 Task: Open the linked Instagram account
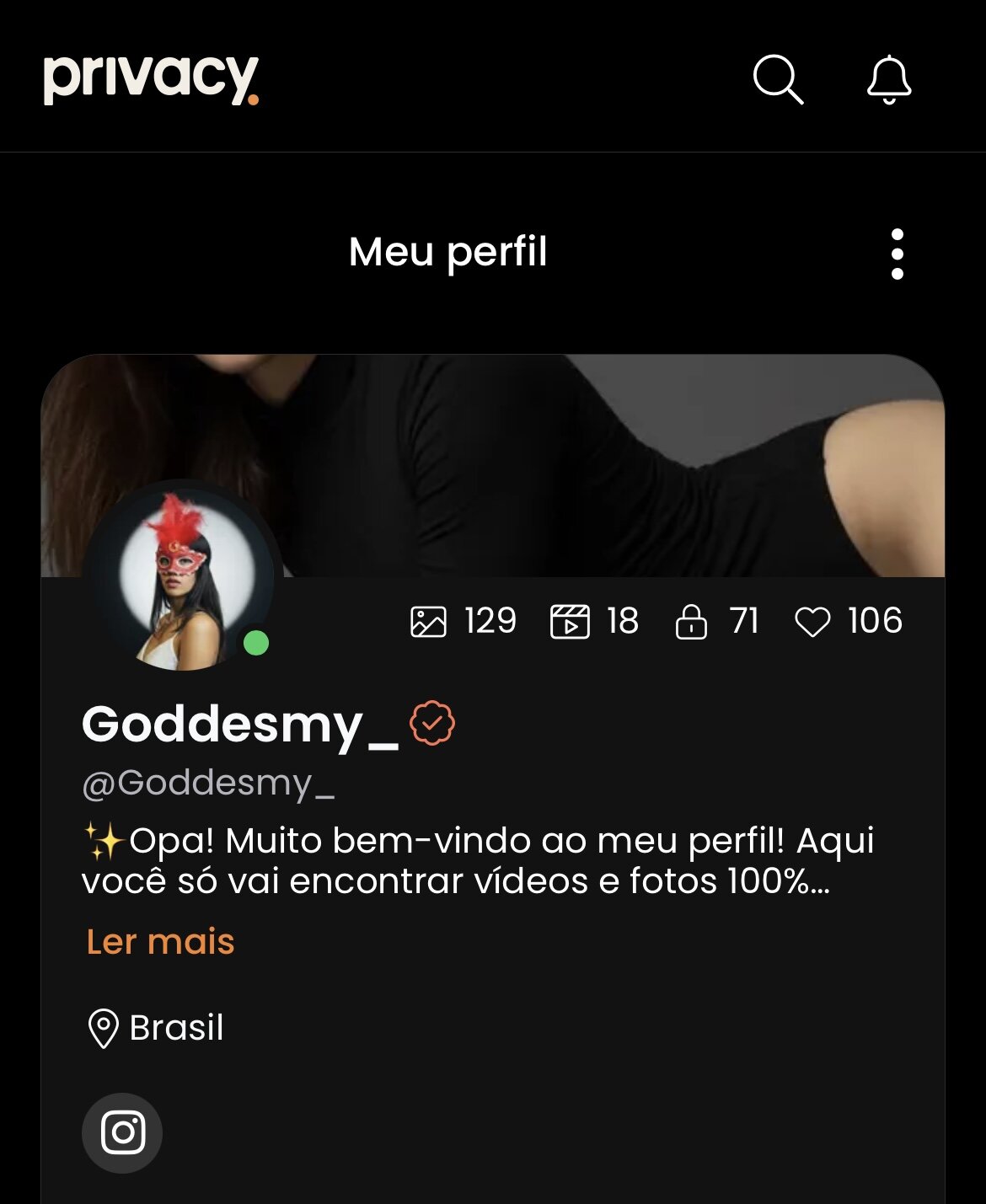pos(122,1132)
